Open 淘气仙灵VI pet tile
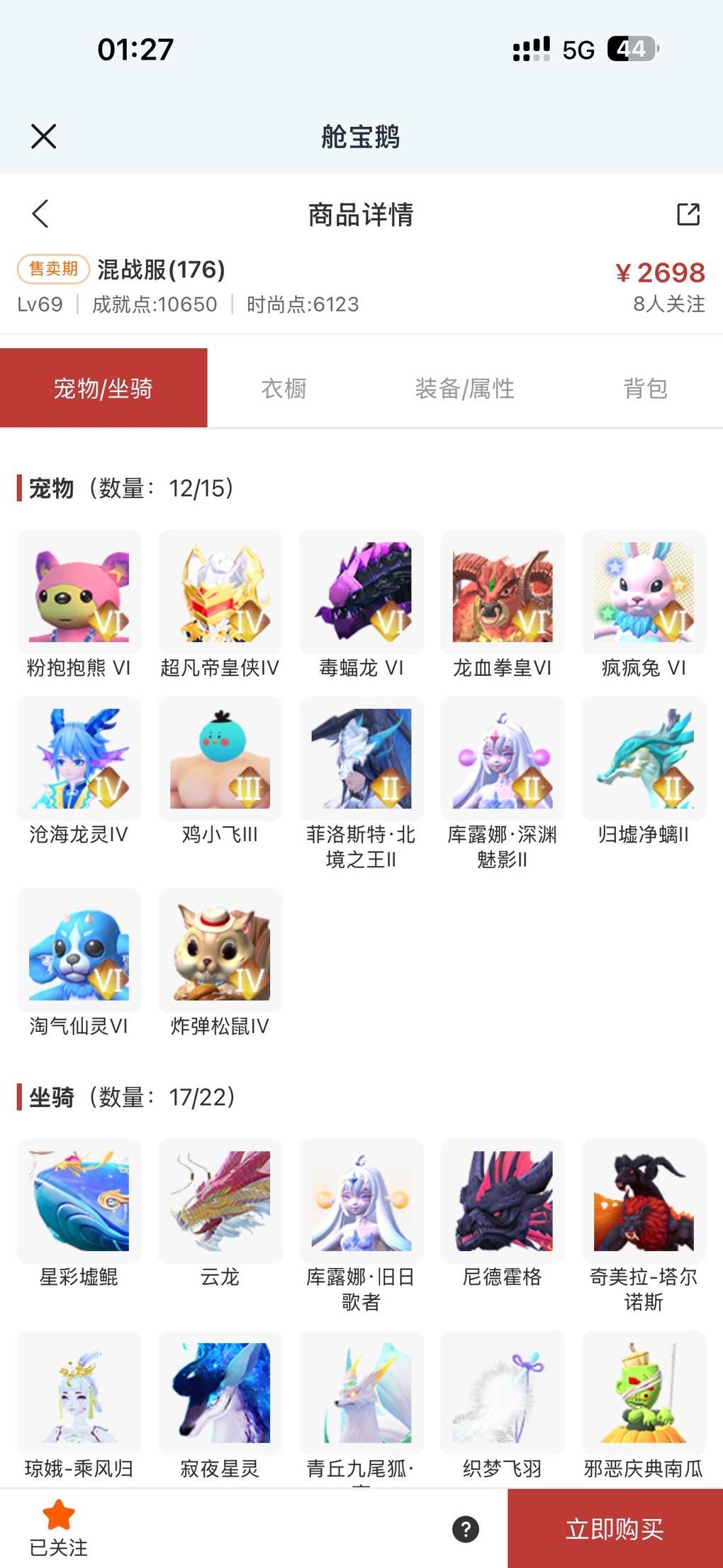 coord(79,951)
